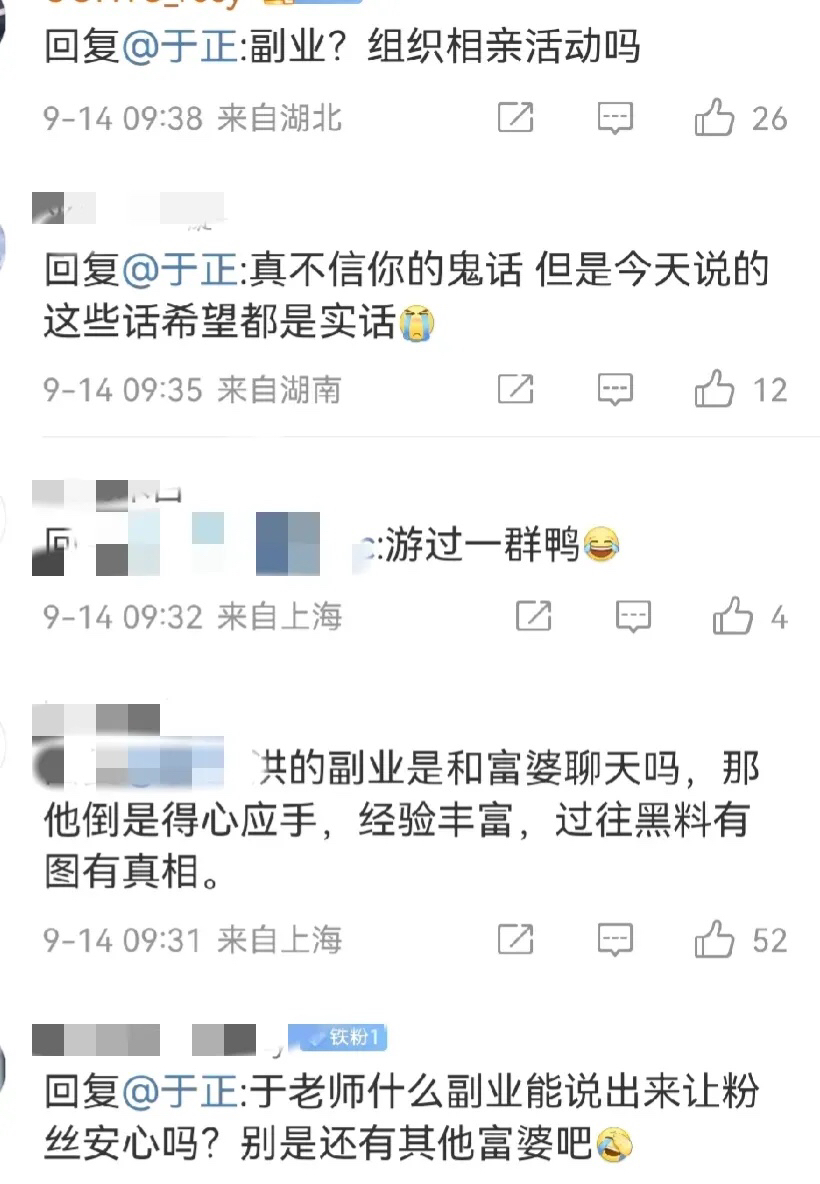This screenshot has height=1184, width=820.
Task: Like the 组织相亲活动吗 comment
Action: pyautogui.click(x=715, y=119)
